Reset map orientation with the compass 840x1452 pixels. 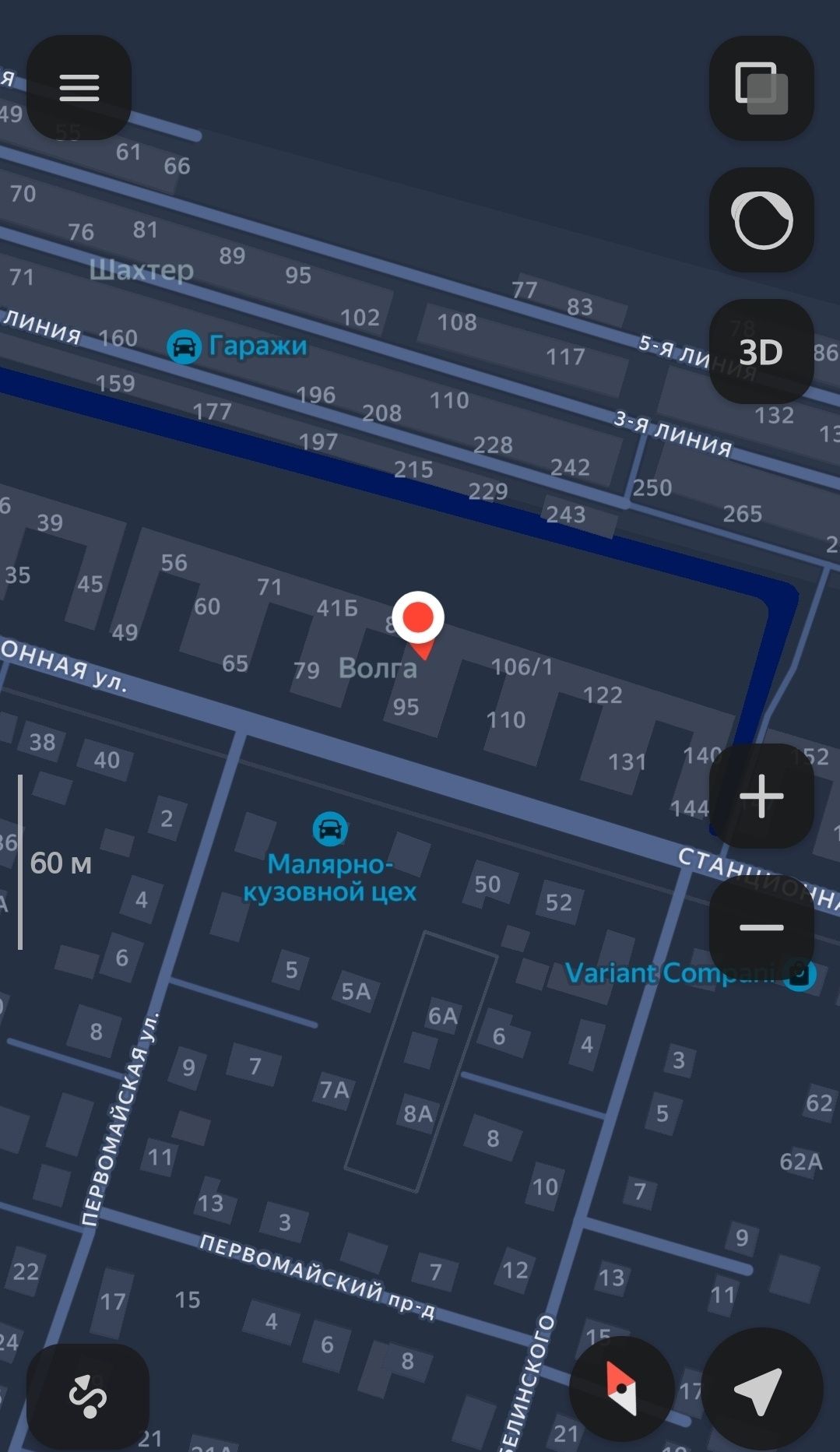coord(621,1388)
